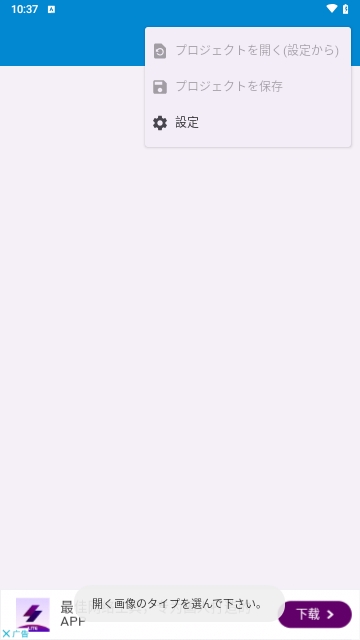Select プロジェクトを開く(設定から) option
Screen dimensions: 360x640
[x=248, y=51]
